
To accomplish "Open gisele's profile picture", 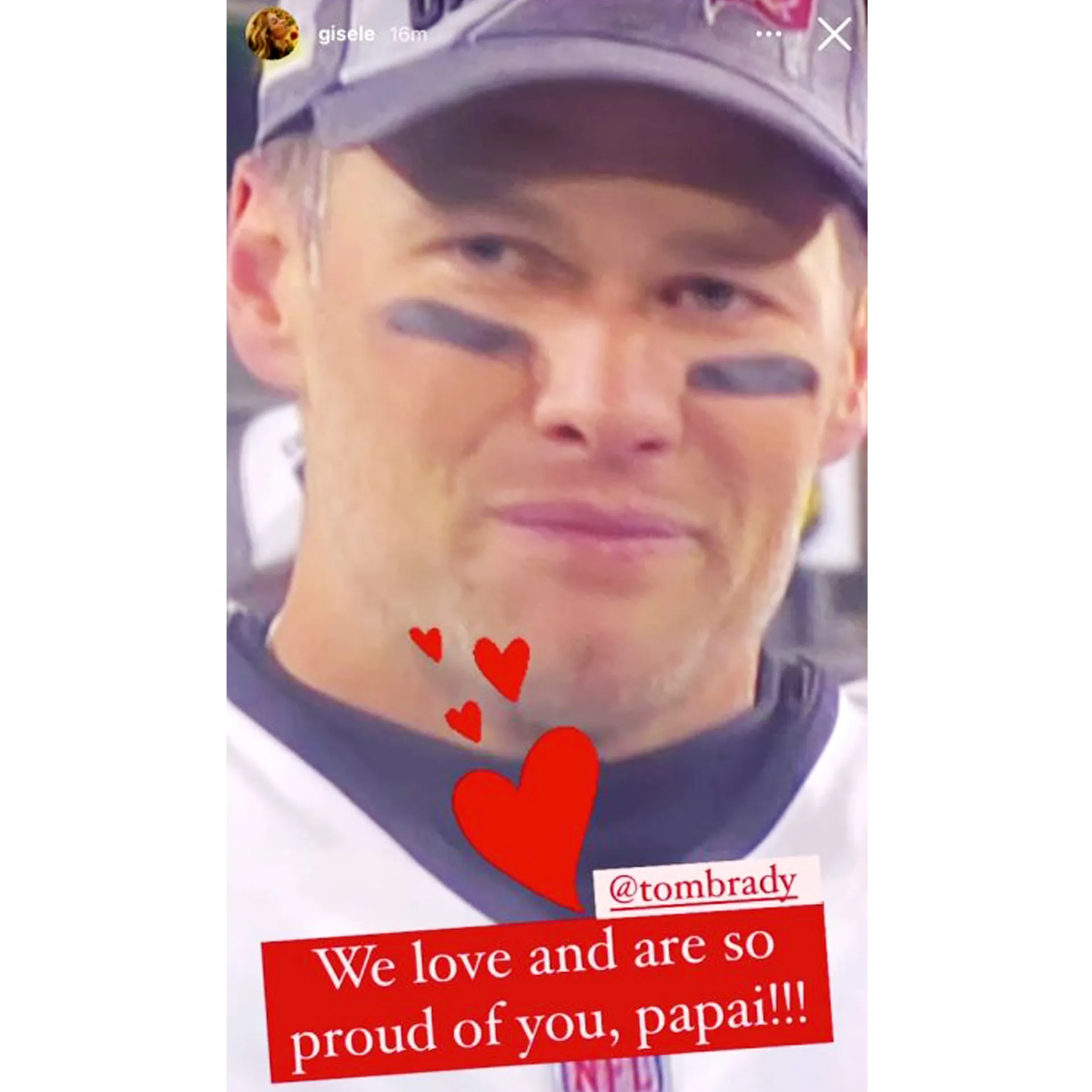I will (273, 34).
